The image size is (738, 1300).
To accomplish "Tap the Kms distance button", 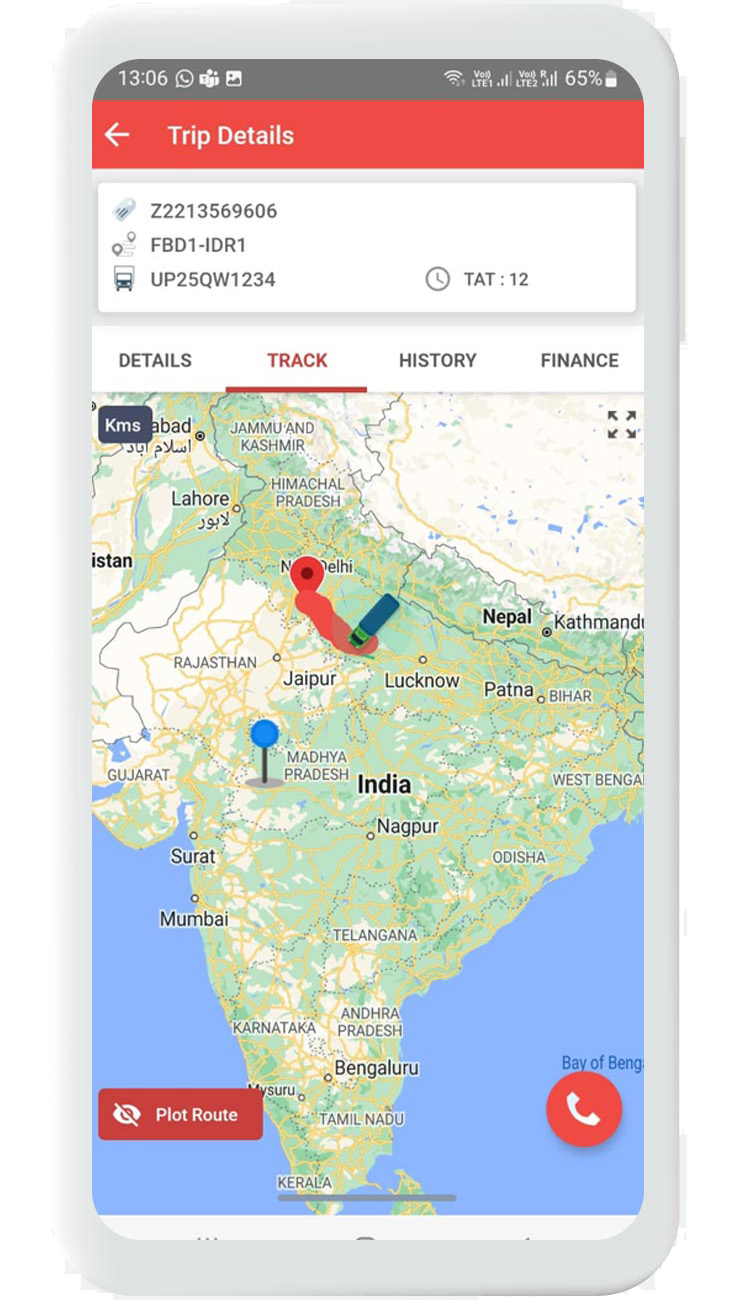I will 124,425.
